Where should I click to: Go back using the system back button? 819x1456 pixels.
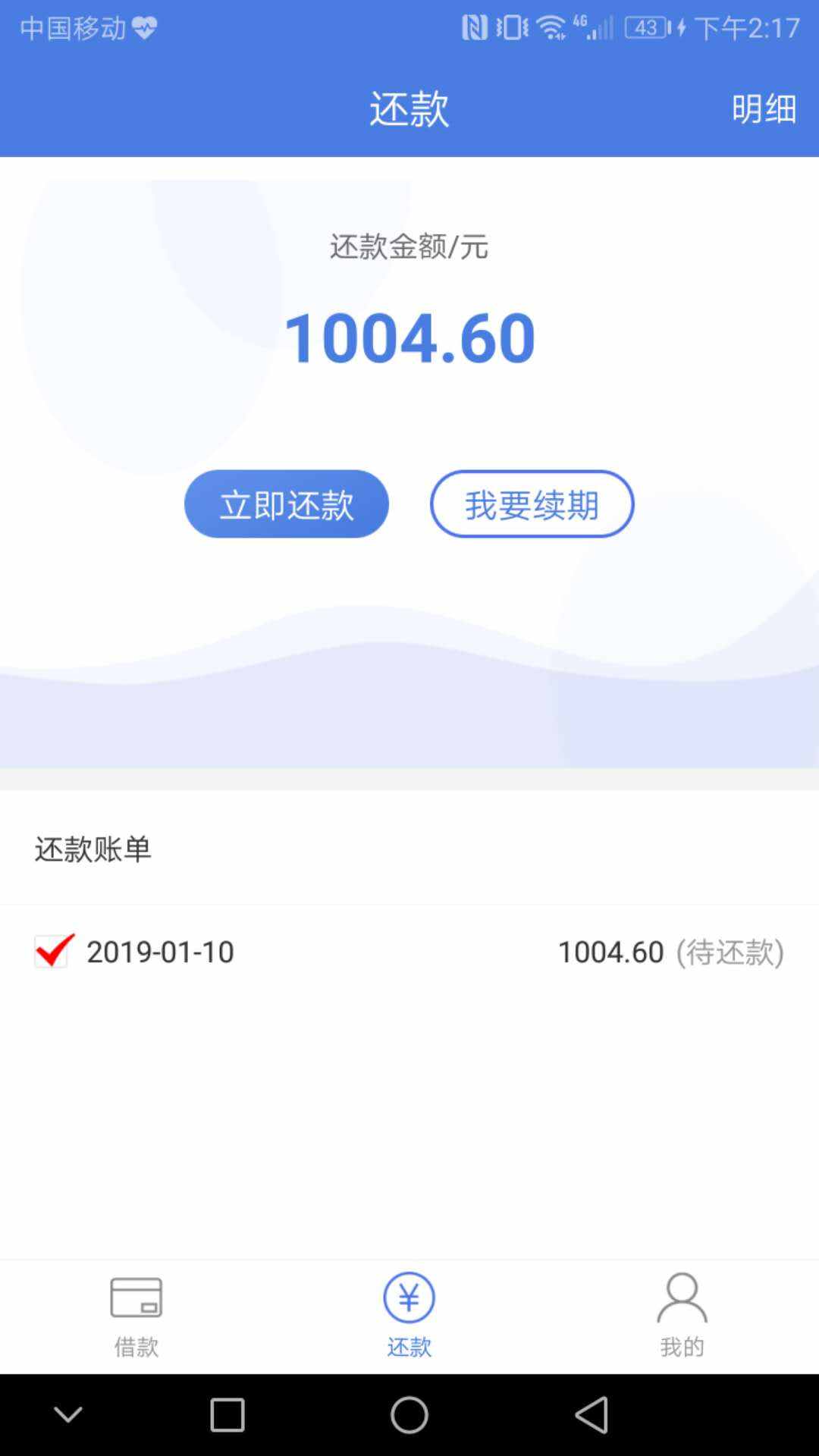(x=592, y=1415)
